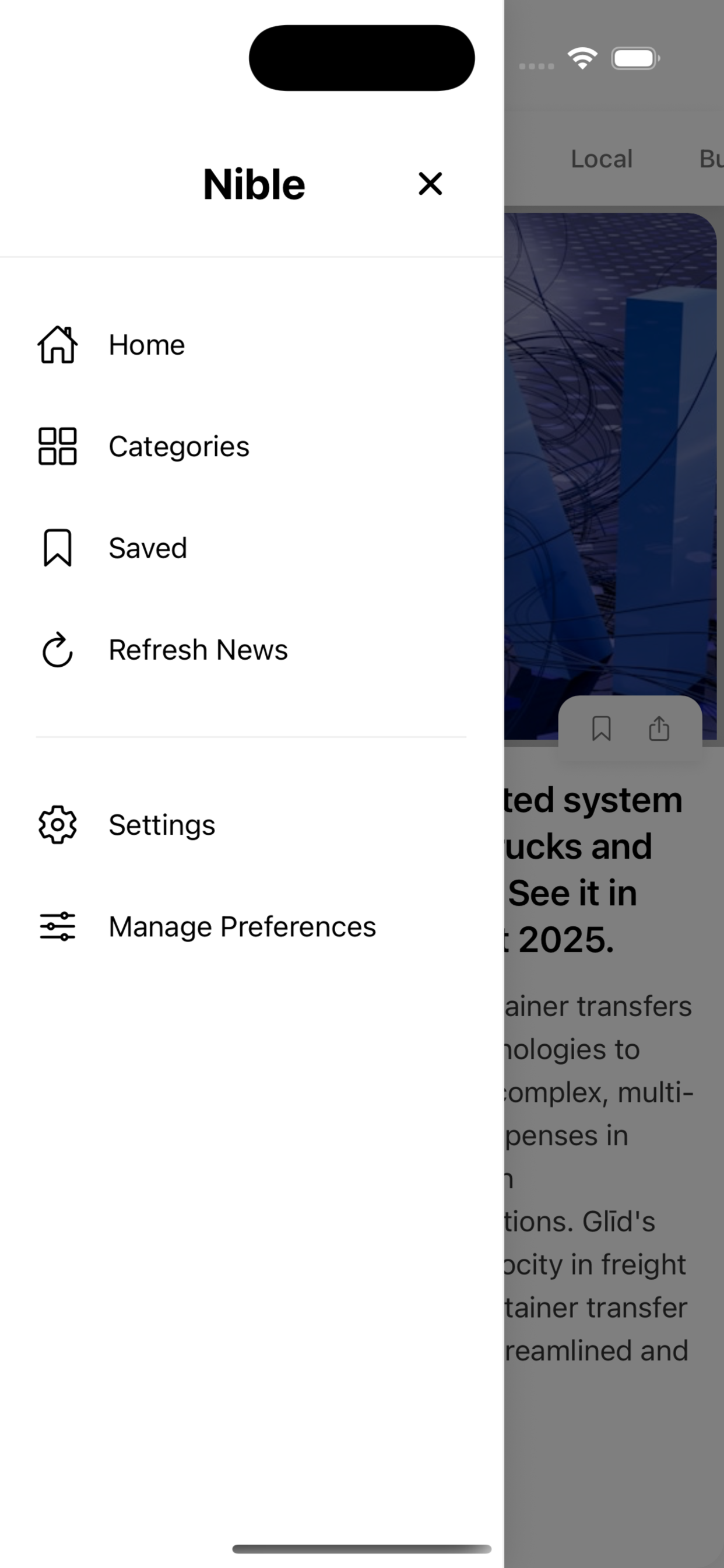Image resolution: width=724 pixels, height=1568 pixels.
Task: Select Home from the navigation menu
Action: [x=147, y=344]
